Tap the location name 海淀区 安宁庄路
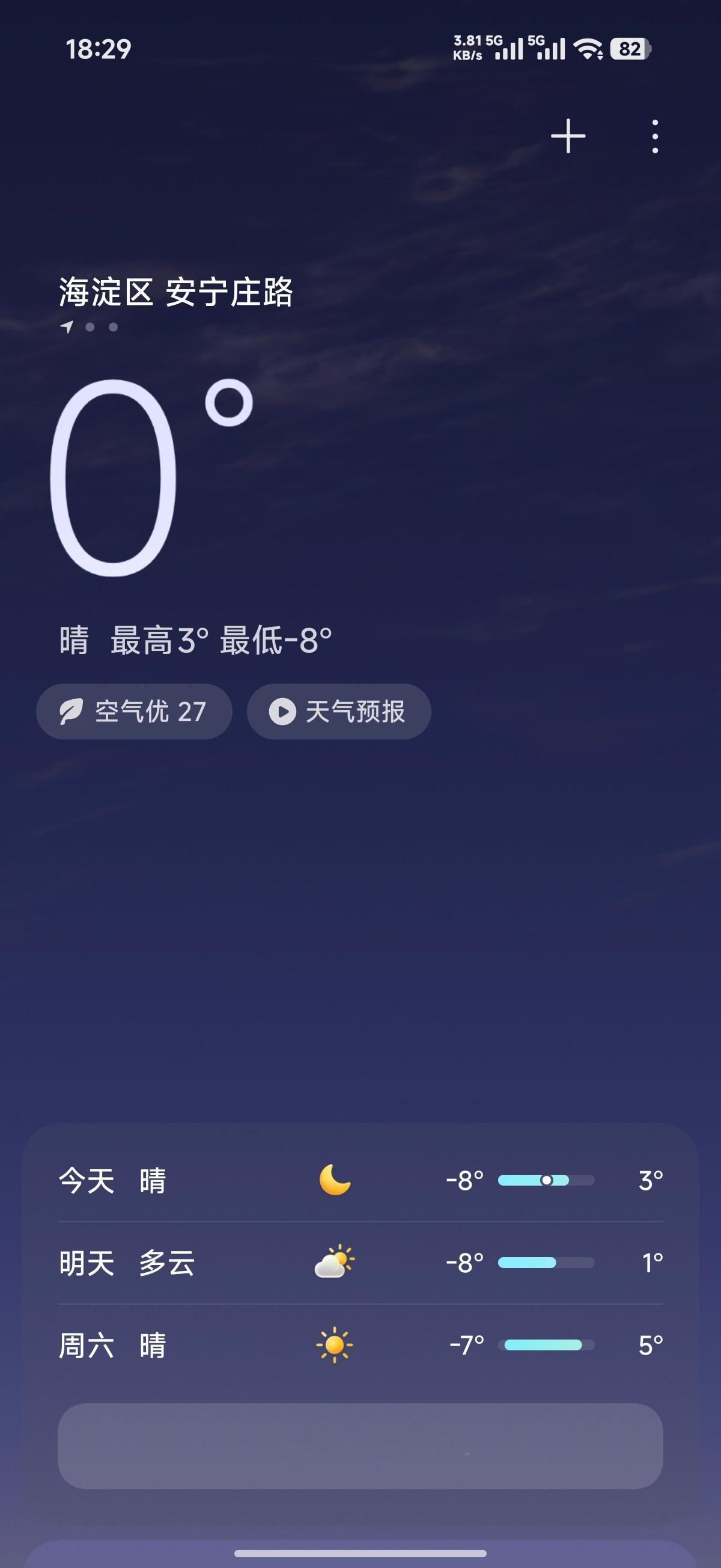The image size is (721, 1568). tap(175, 291)
